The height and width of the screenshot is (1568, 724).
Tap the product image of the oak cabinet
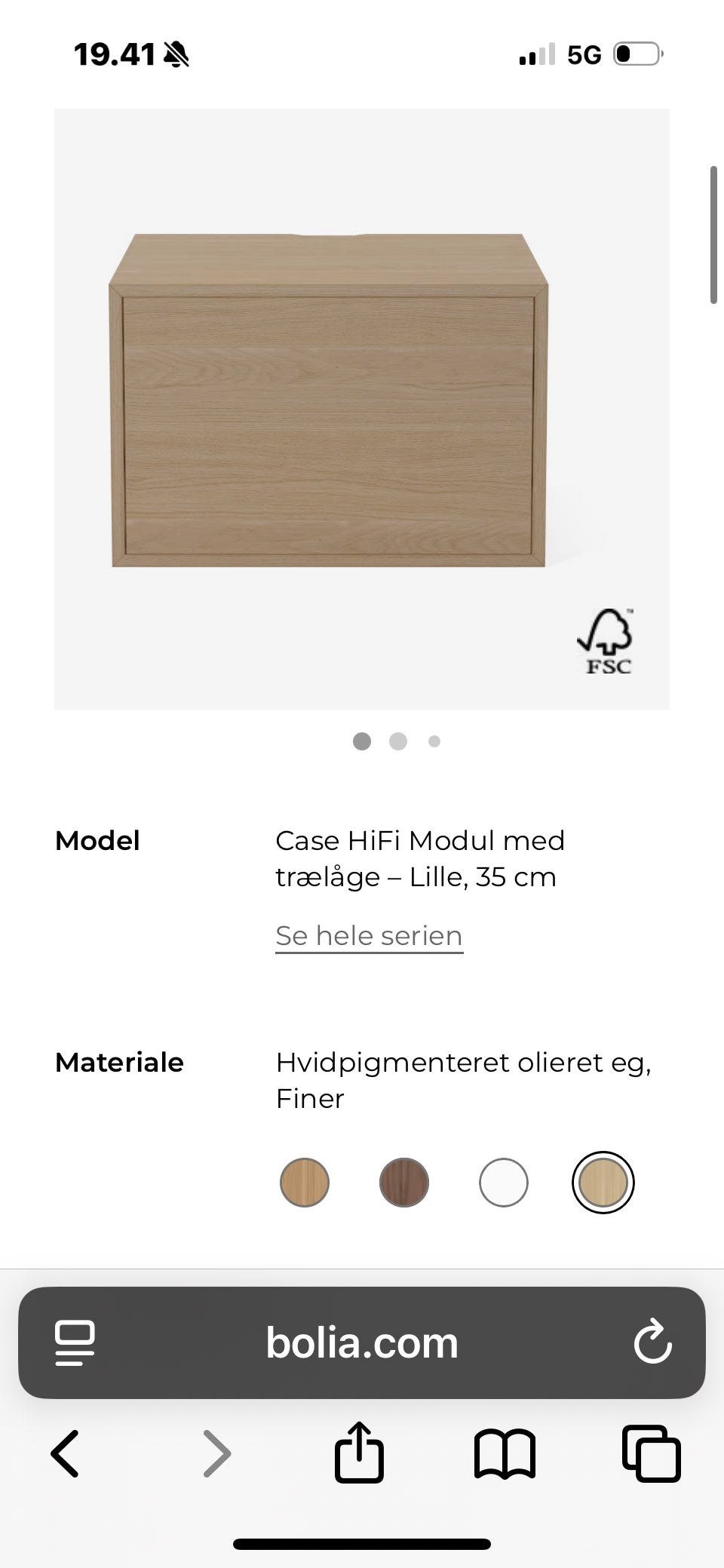(328, 400)
